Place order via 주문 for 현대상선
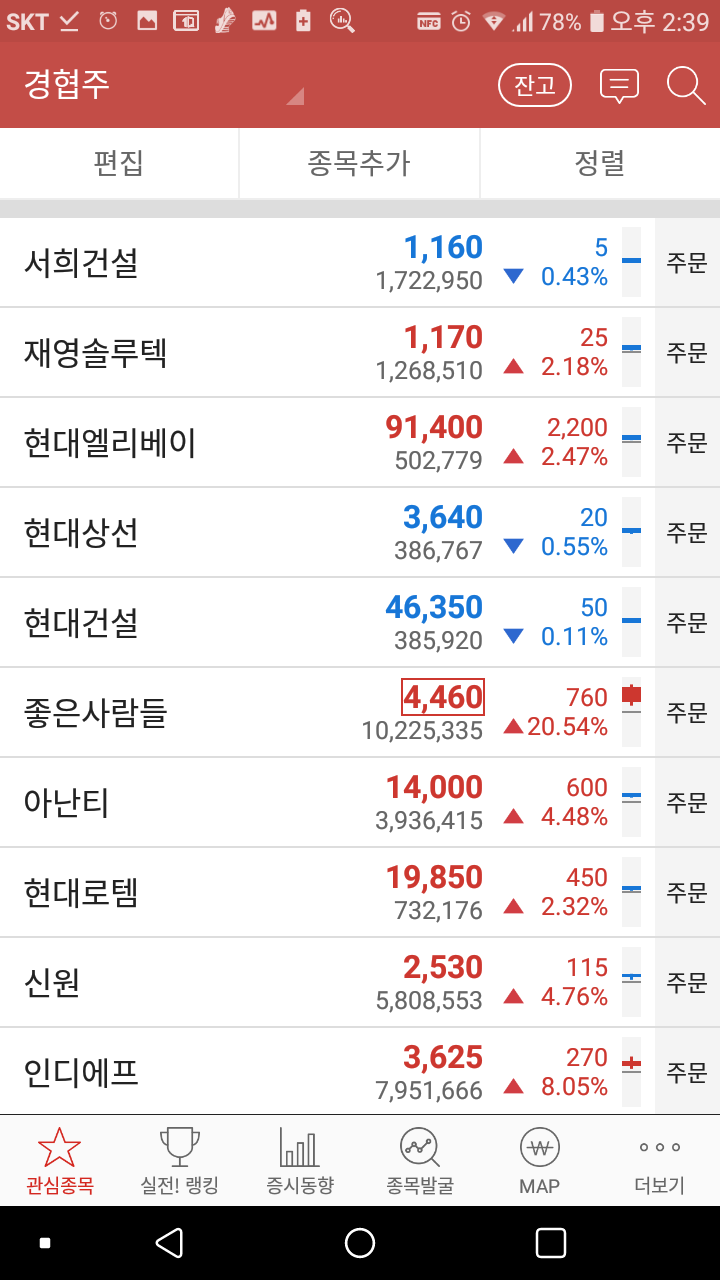The image size is (720, 1280). [x=687, y=533]
